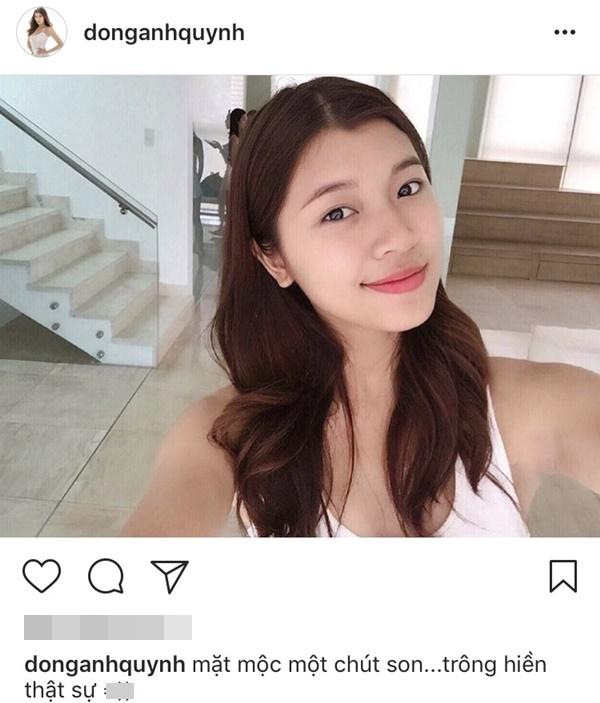Open the selfie photo in the post

click(x=300, y=305)
